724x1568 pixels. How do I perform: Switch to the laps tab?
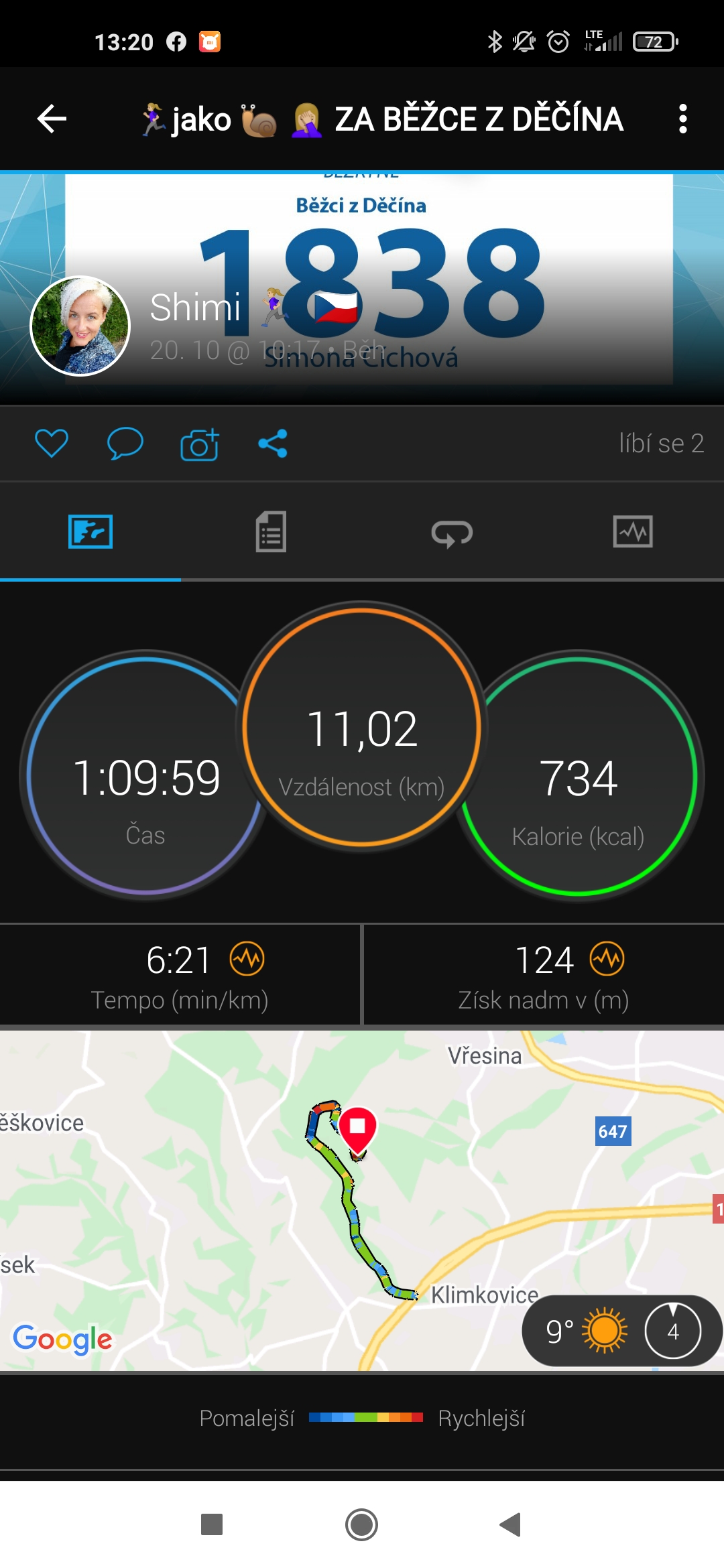pos(452,533)
